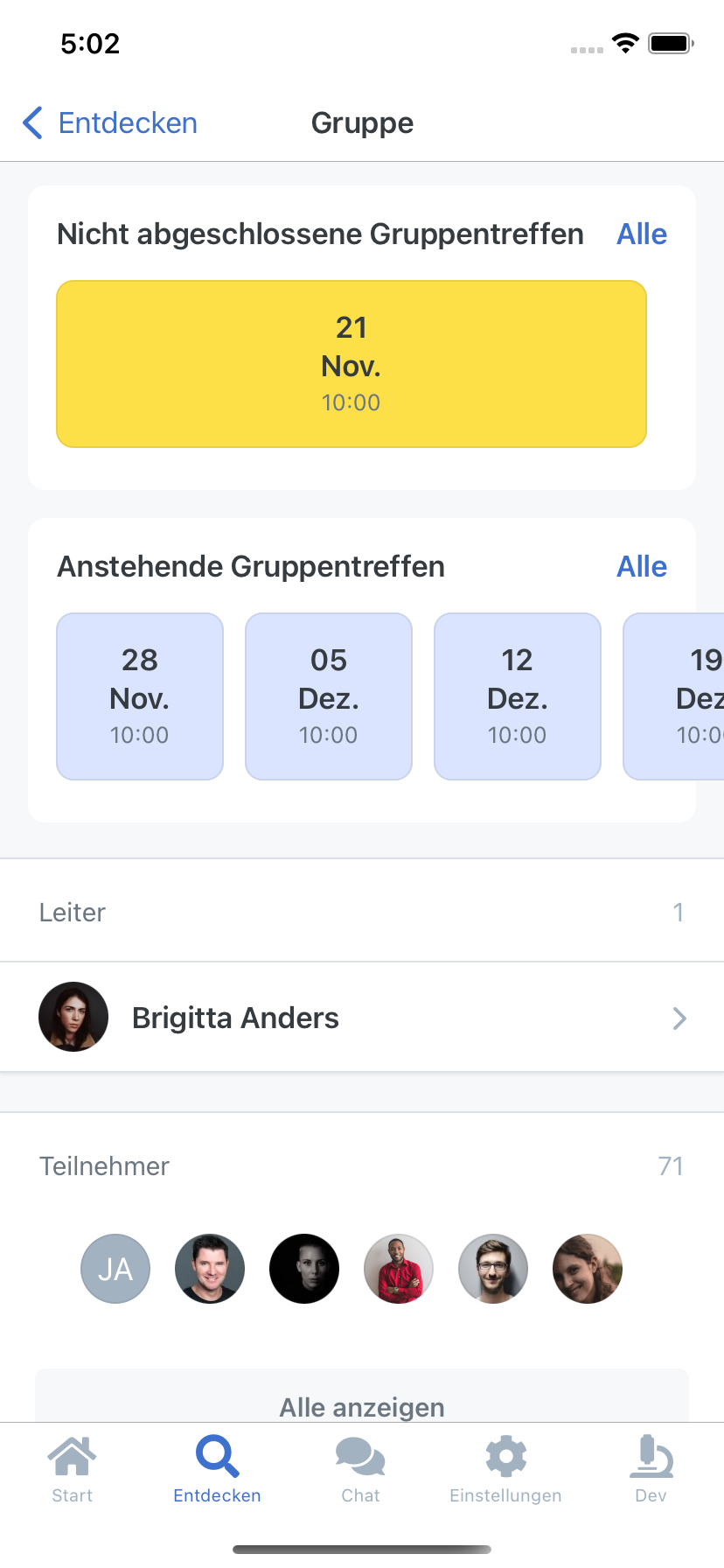The width and height of the screenshot is (724, 1568).
Task: Select the Entdecken tab
Action: (217, 1470)
